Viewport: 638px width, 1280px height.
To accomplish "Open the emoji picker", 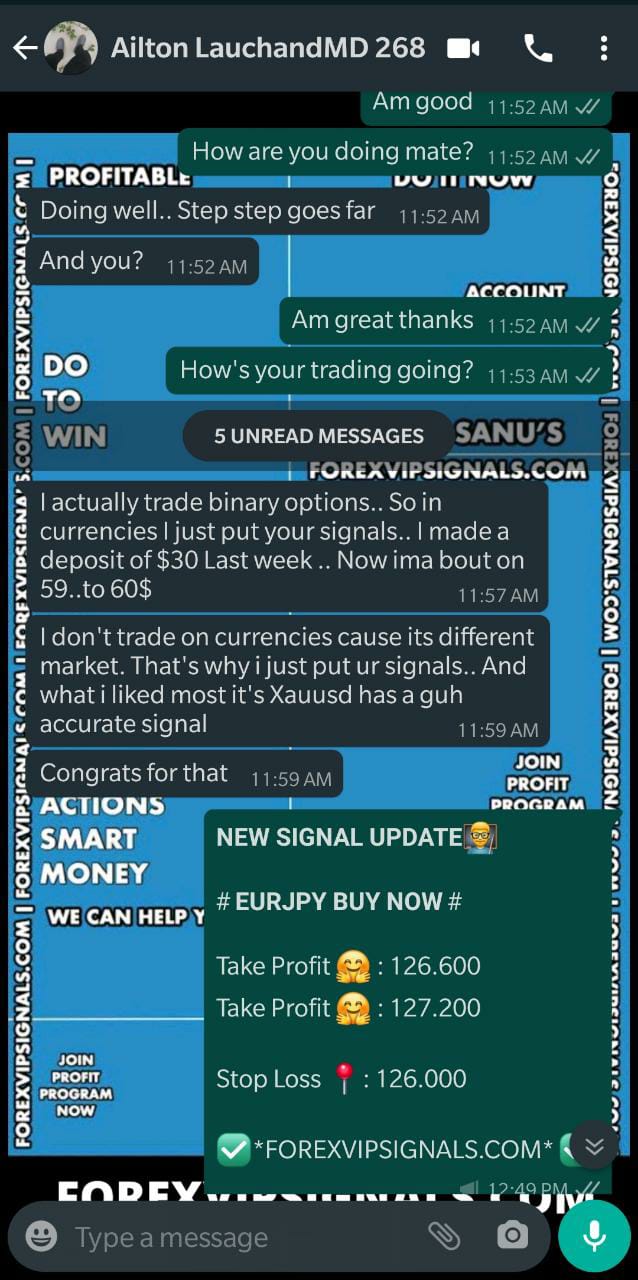I will click(41, 1237).
